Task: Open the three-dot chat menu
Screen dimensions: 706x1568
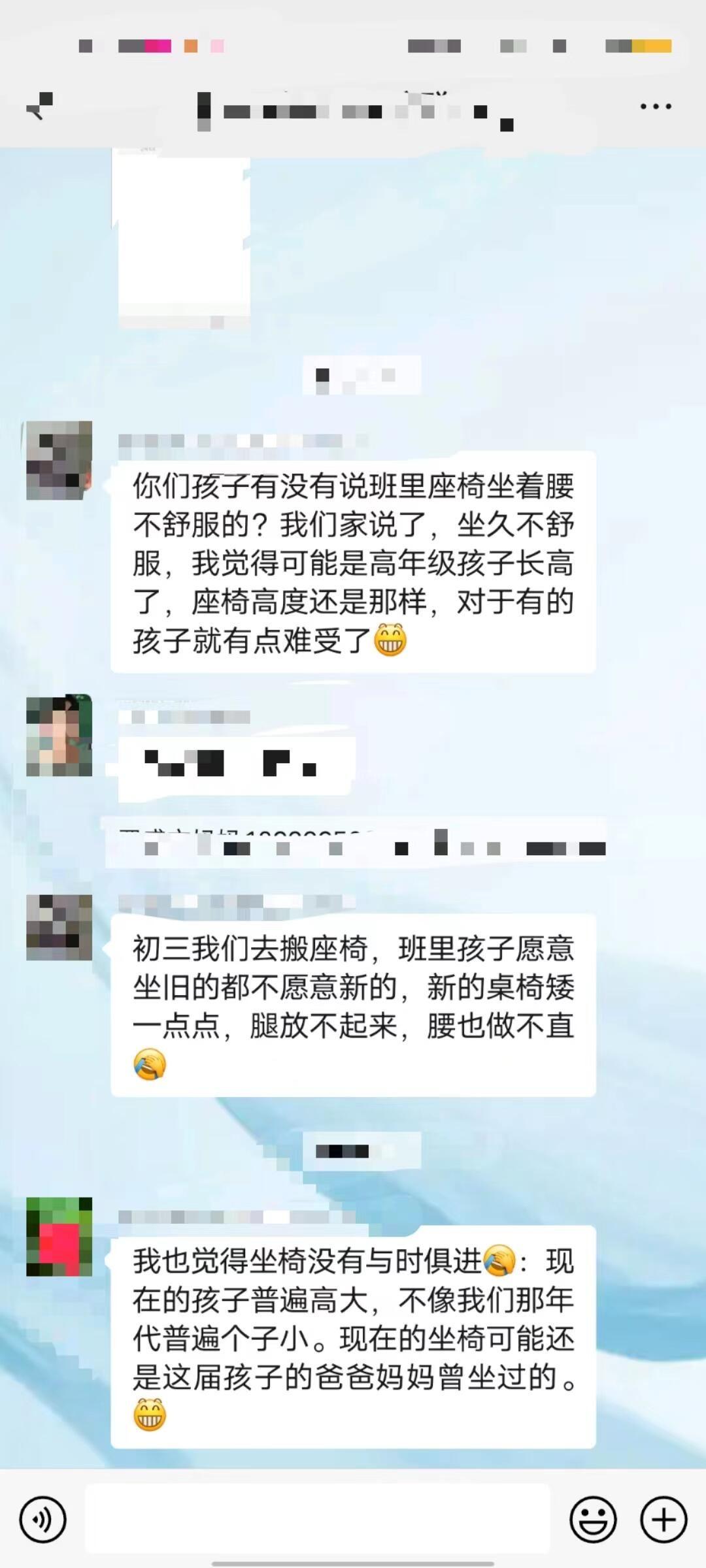Action: [x=655, y=106]
